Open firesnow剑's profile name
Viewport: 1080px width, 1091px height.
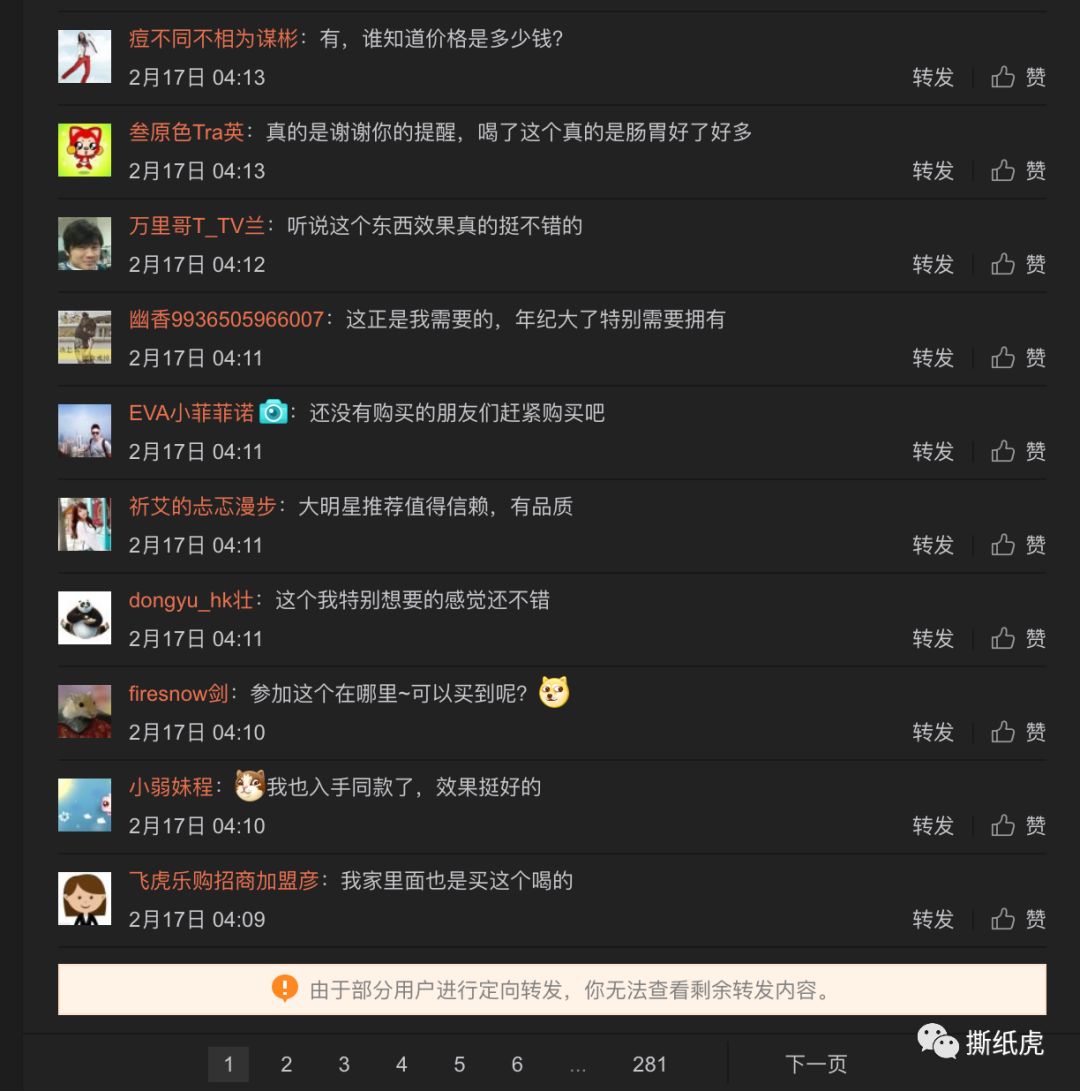click(178, 694)
